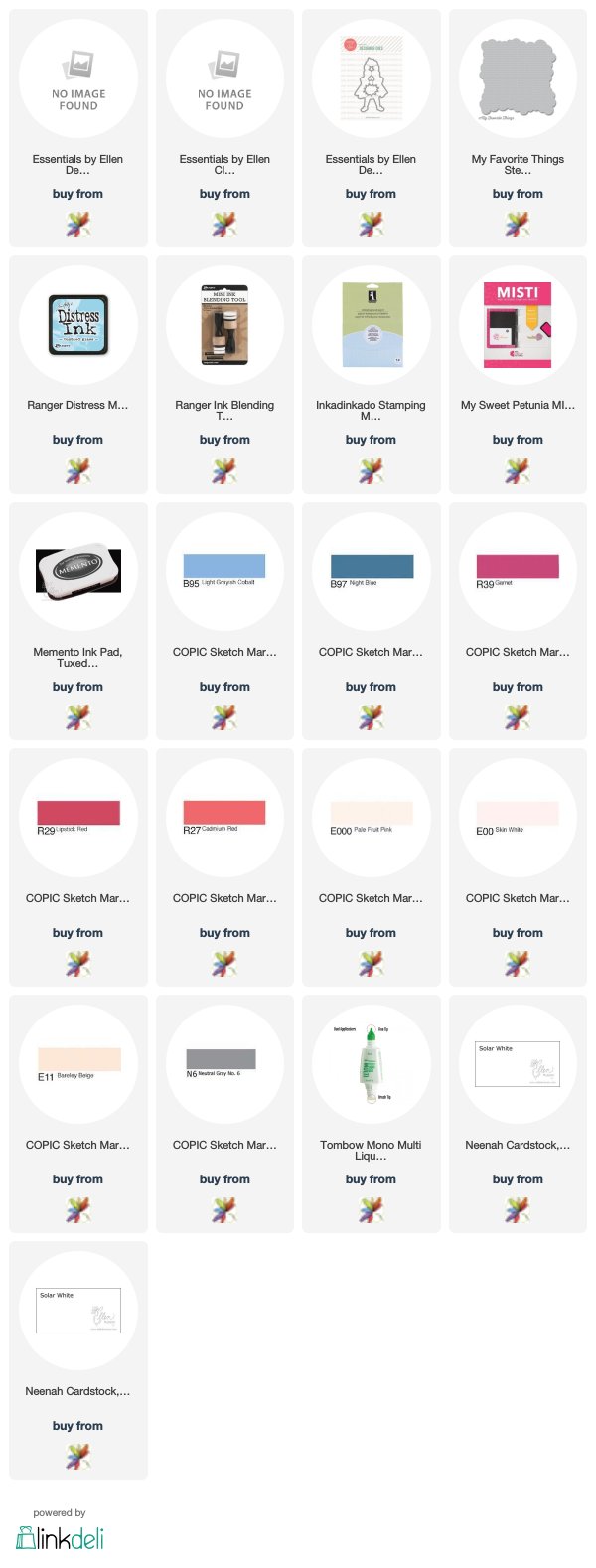Select the COPIC E00 Skin White marker
This screenshot has width=596, height=1568.
click(x=517, y=817)
